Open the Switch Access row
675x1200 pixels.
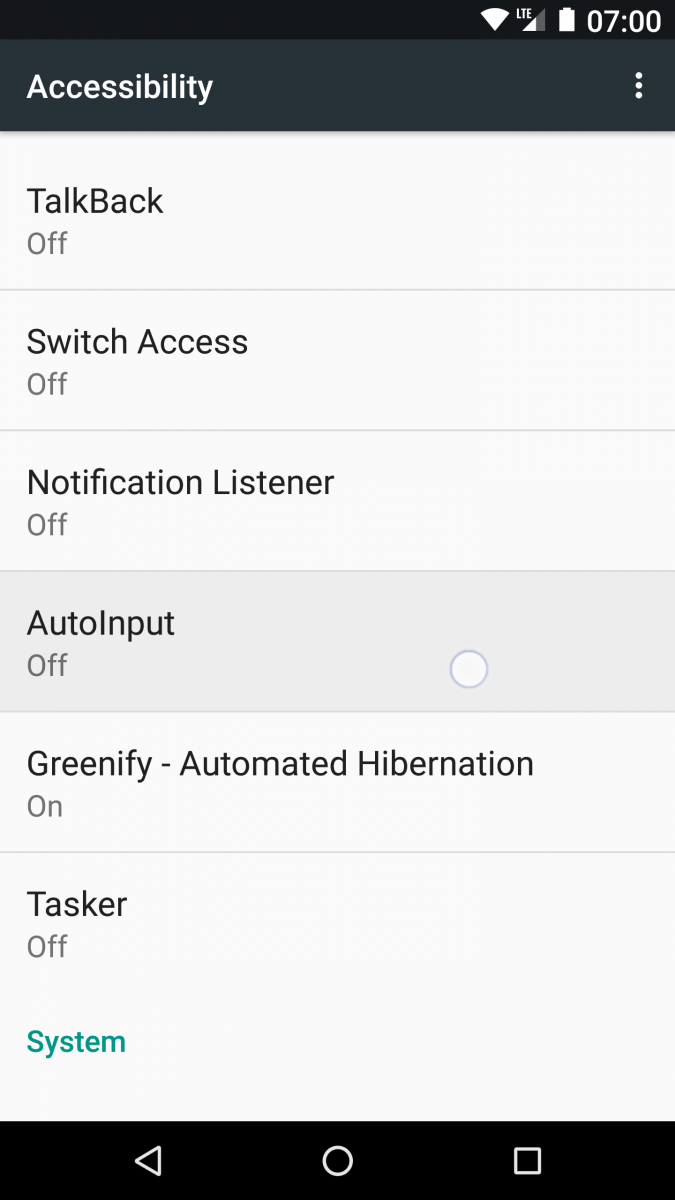[x=337, y=361]
